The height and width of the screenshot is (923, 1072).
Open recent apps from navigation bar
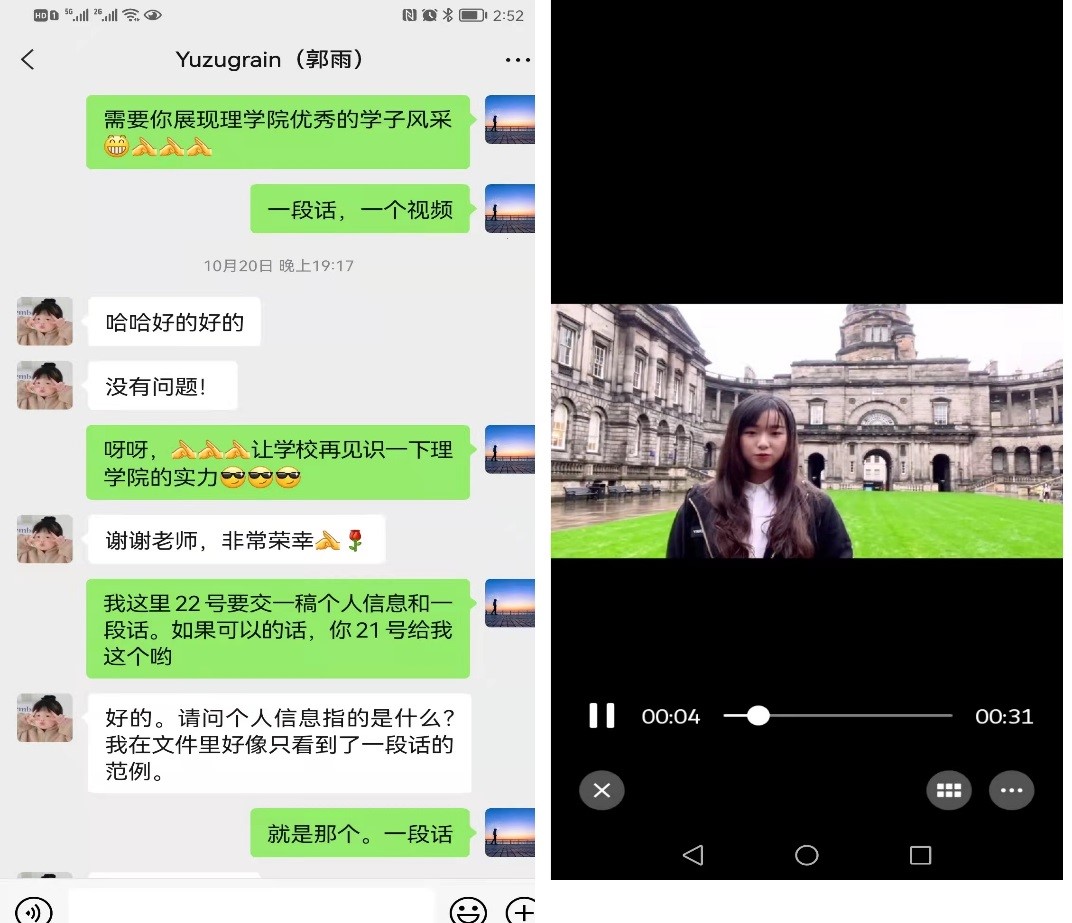point(920,855)
